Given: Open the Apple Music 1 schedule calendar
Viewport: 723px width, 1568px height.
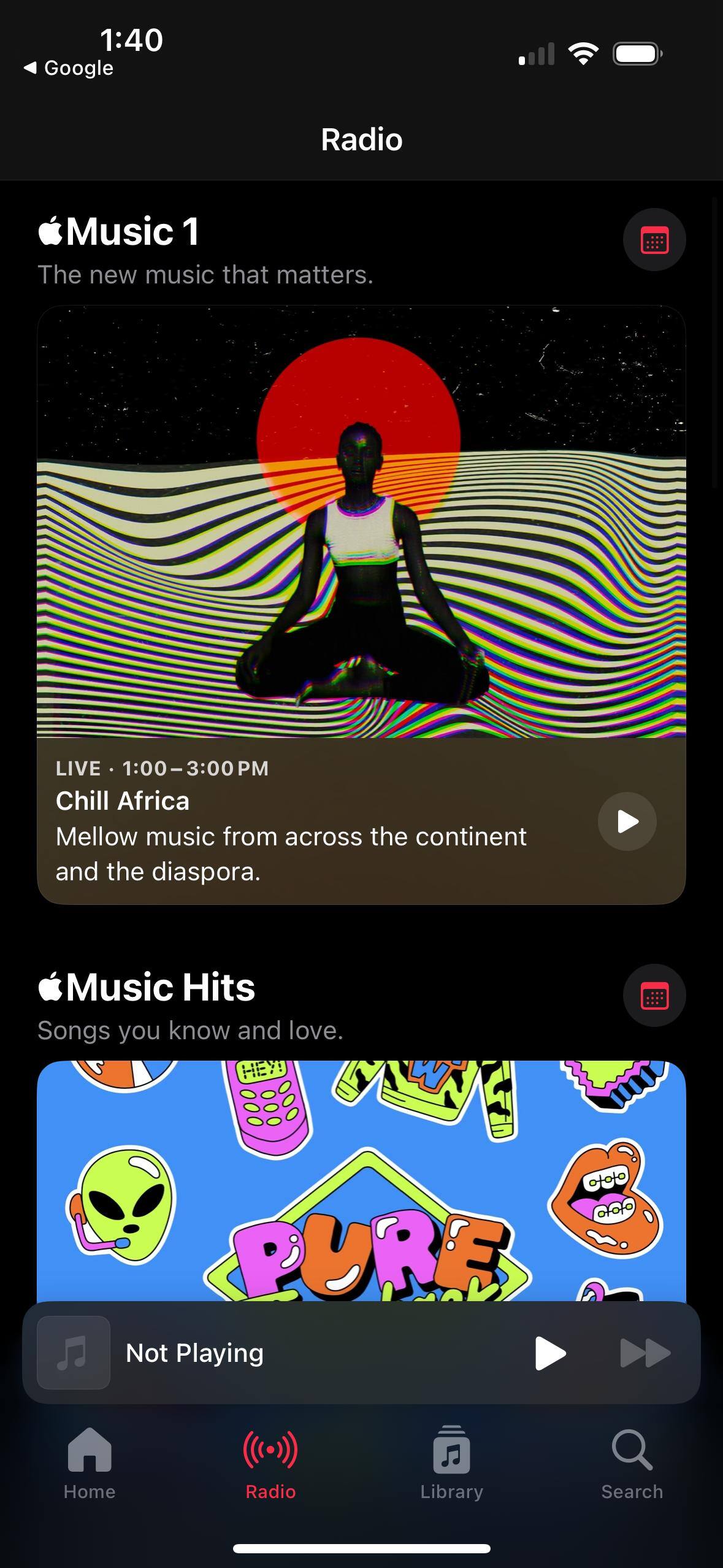Looking at the screenshot, I should coord(654,240).
